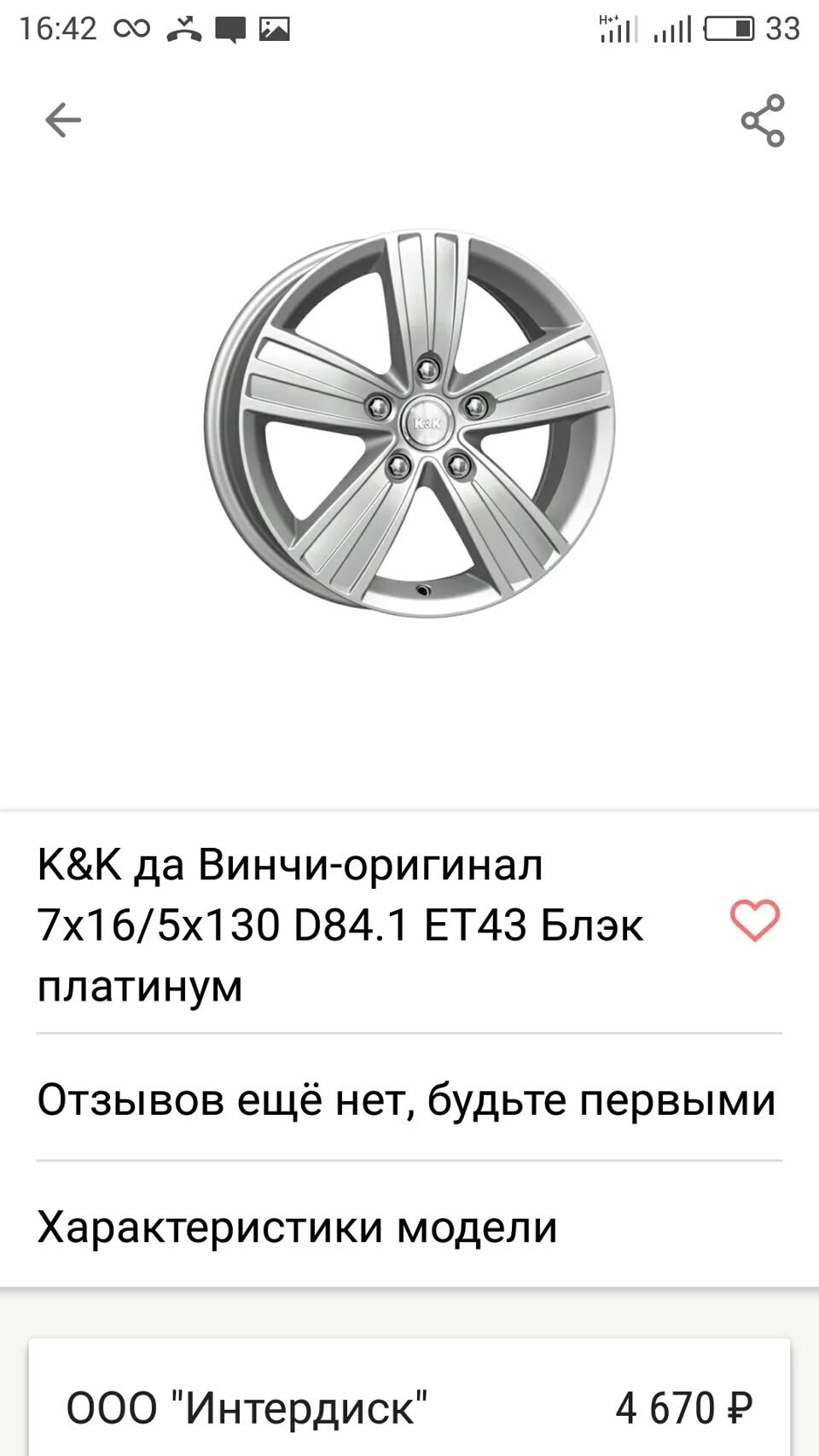Tap the Wi-Fi signal bars icon
819x1456 pixels.
point(671,28)
